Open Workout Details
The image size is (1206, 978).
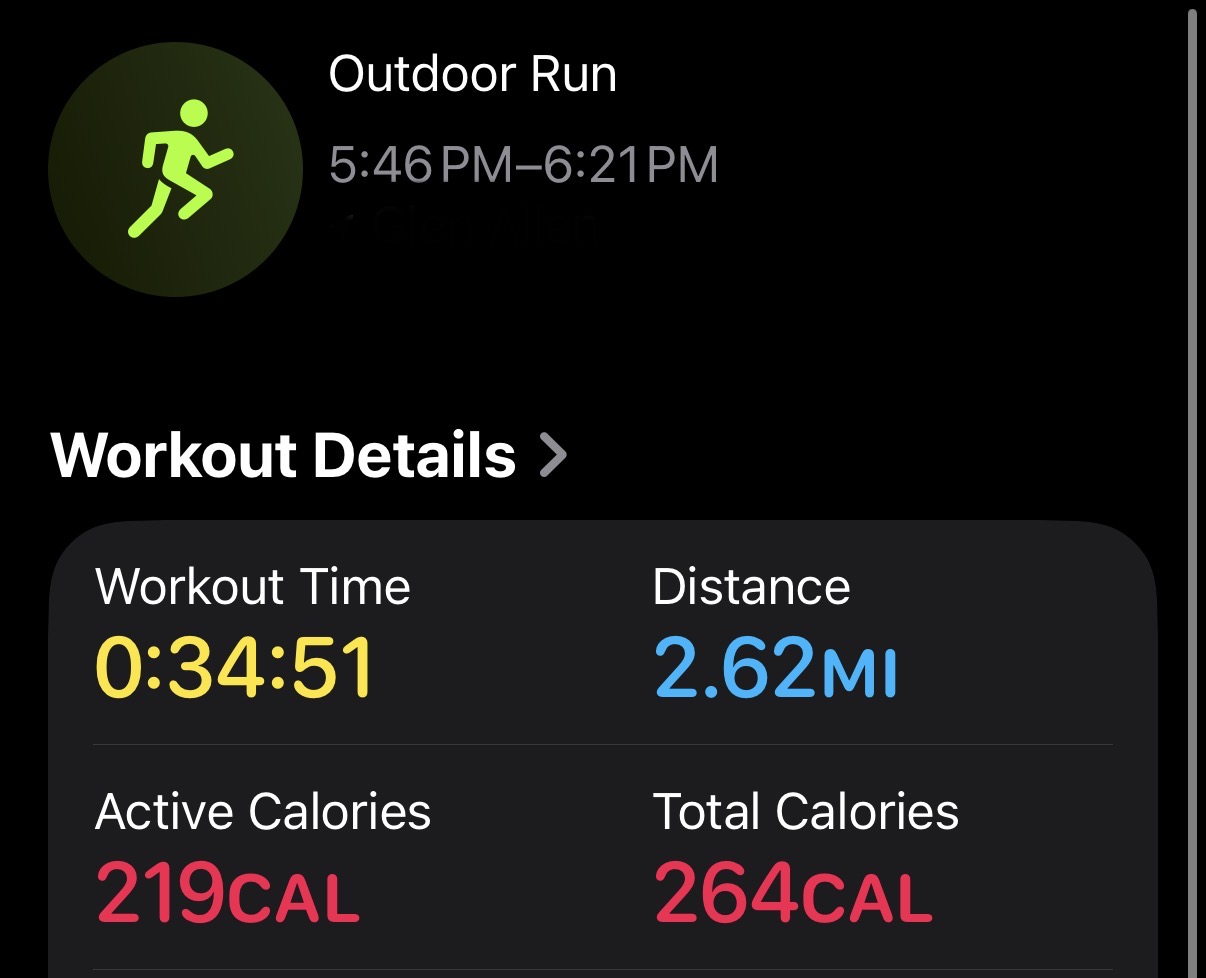coord(308,456)
